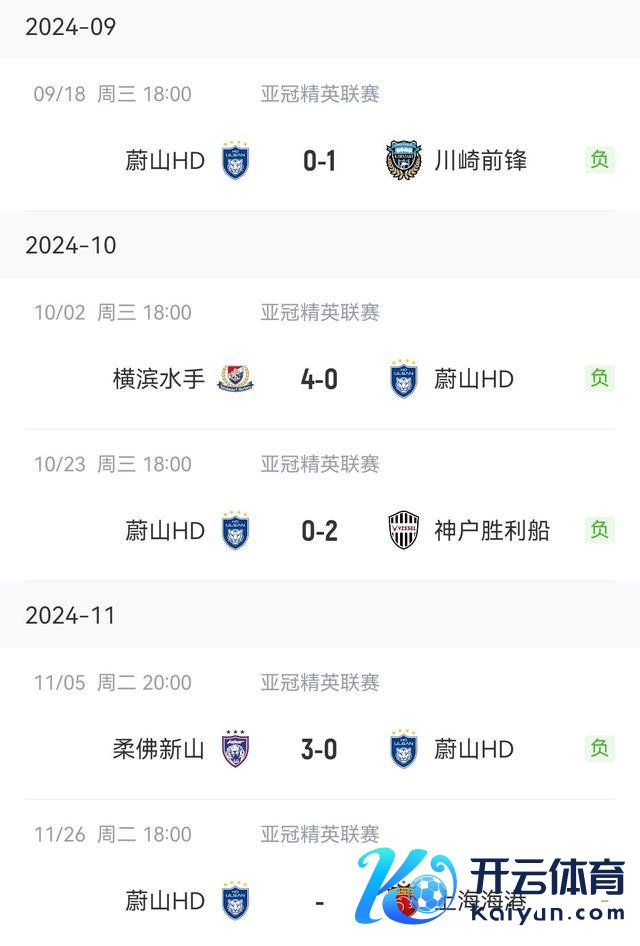
Task: Select the 11/05 柔佛新山 3-0 match
Action: click(x=320, y=749)
